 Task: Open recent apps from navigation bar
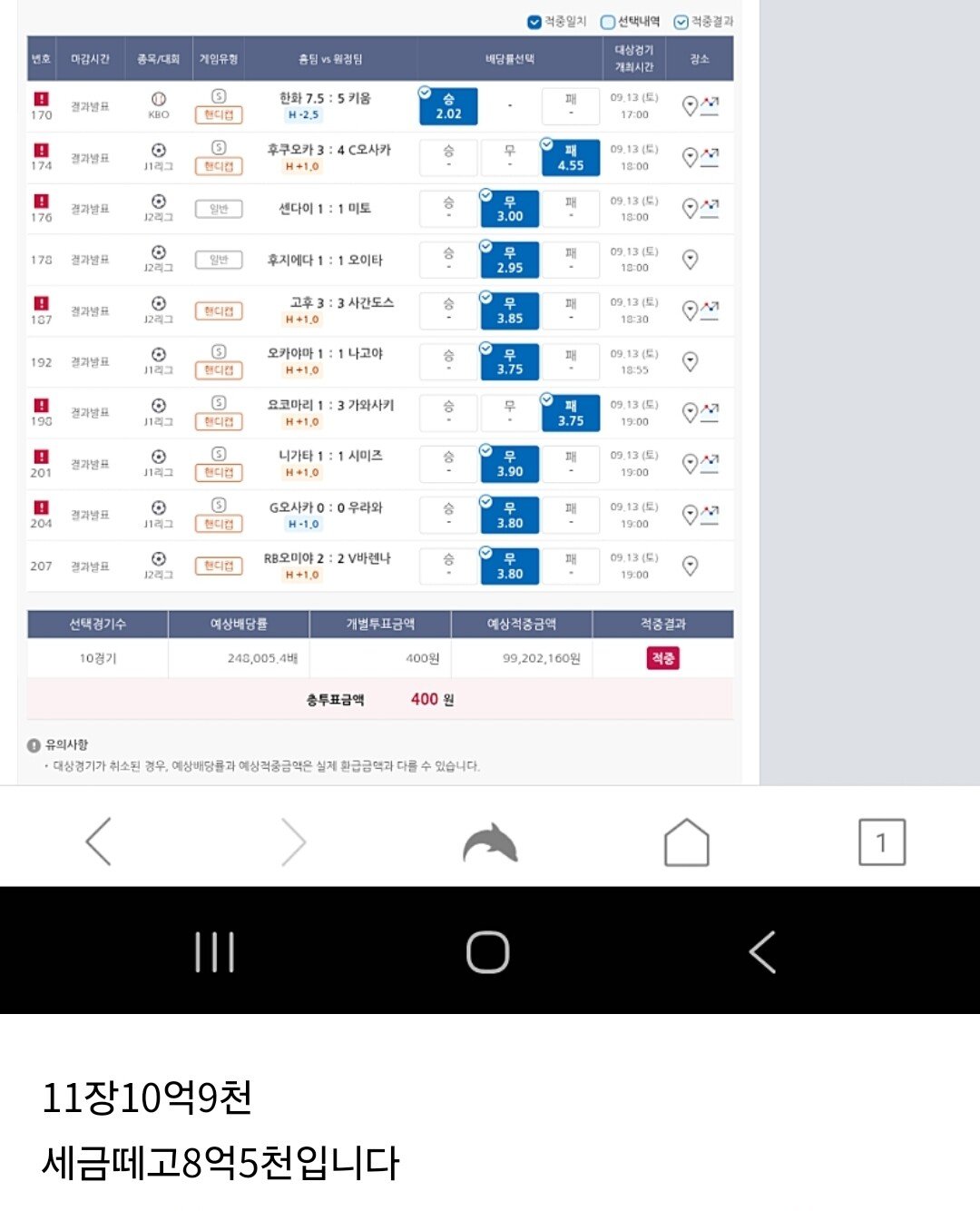click(x=215, y=951)
